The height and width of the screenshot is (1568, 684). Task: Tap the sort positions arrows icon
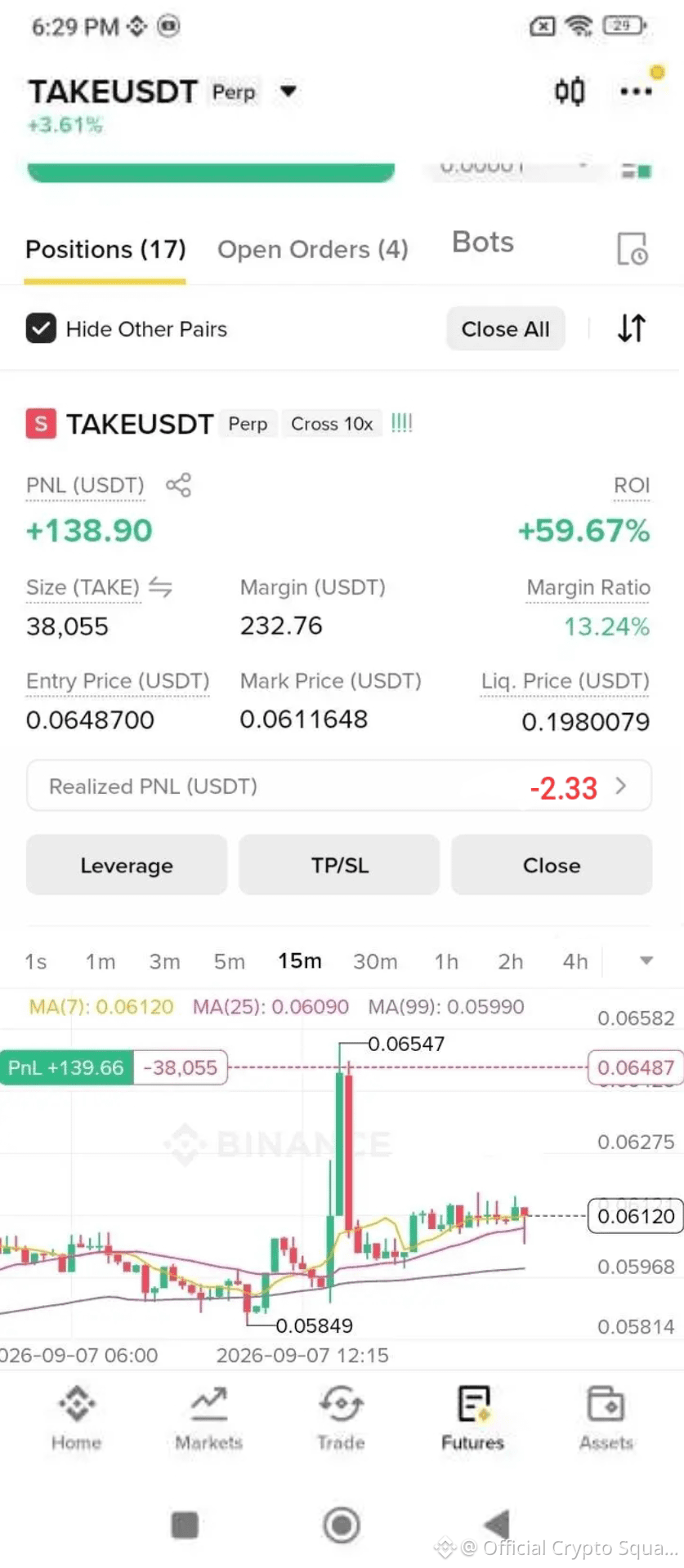pos(632,328)
